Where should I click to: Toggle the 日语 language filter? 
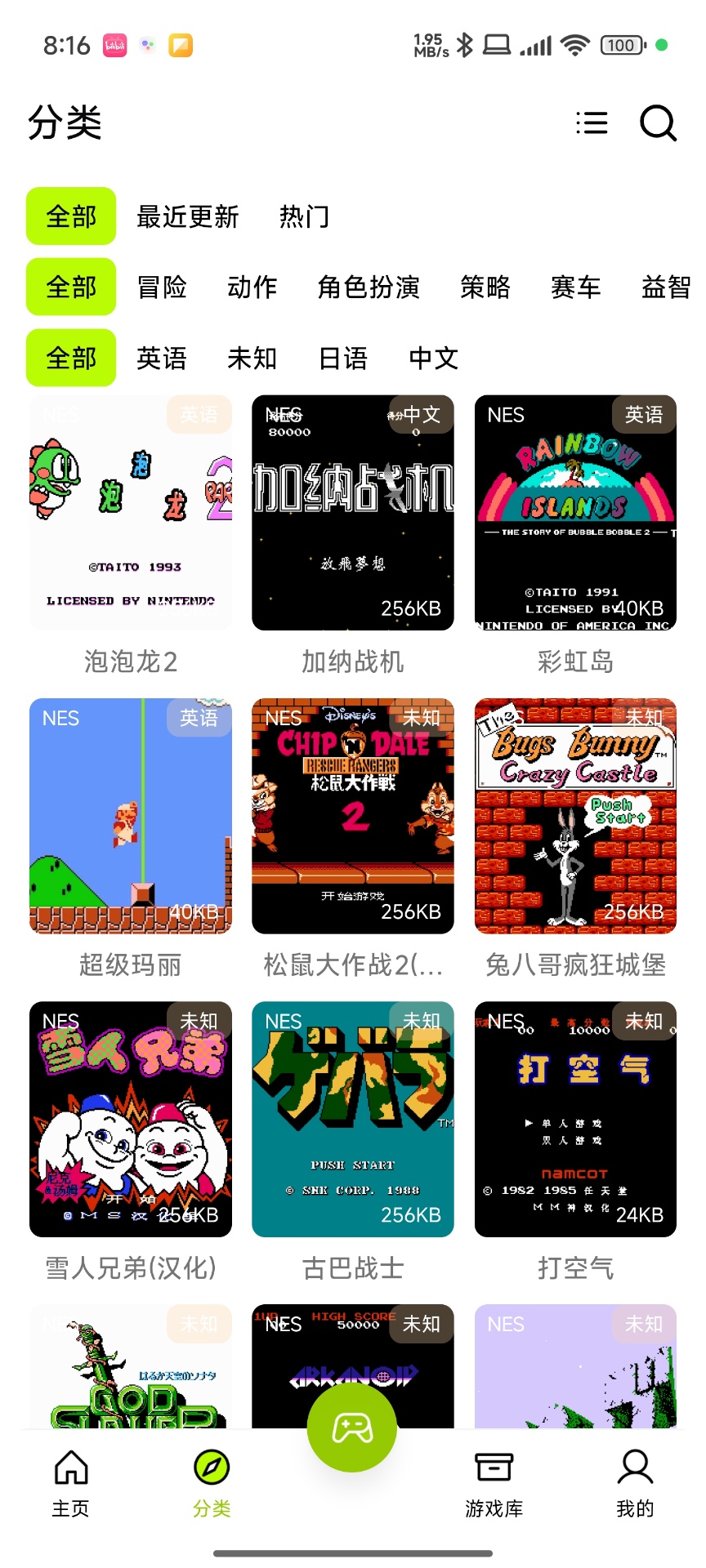click(343, 358)
